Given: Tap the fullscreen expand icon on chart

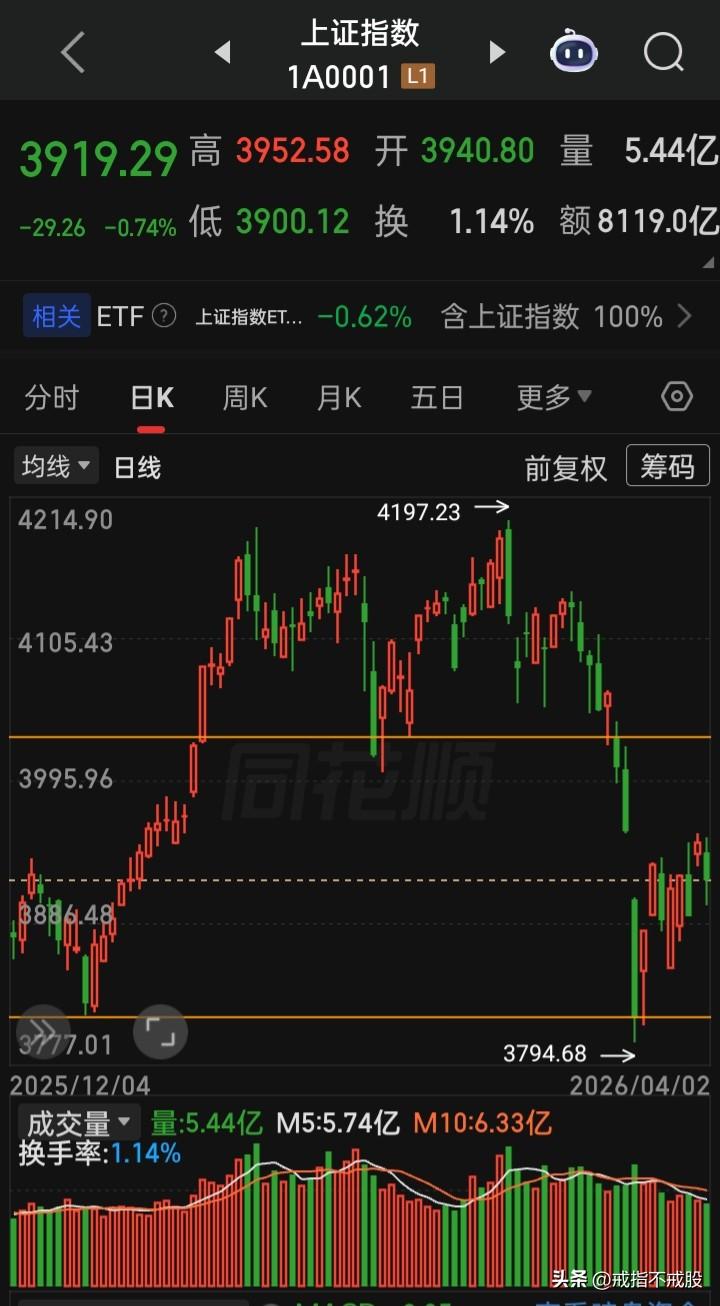Looking at the screenshot, I should [x=161, y=1032].
